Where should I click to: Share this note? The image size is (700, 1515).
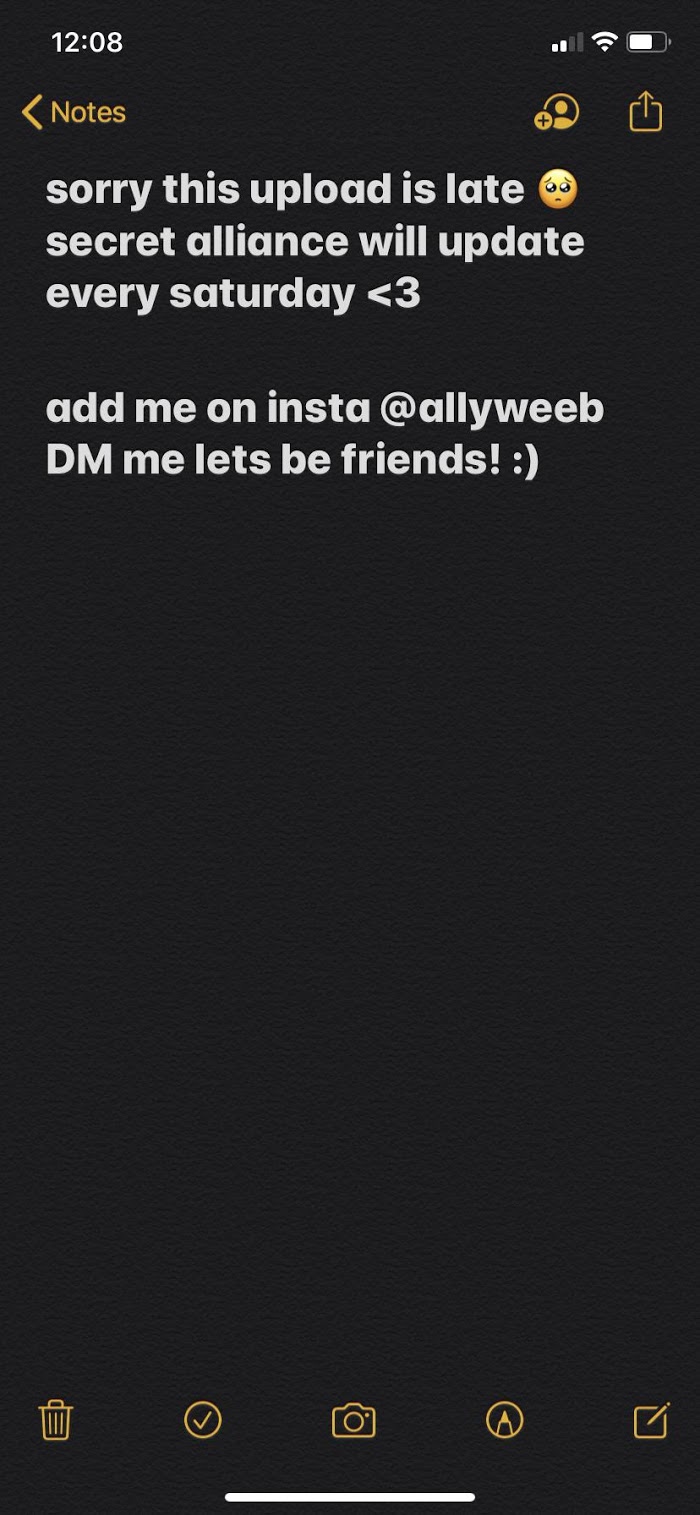click(x=645, y=111)
